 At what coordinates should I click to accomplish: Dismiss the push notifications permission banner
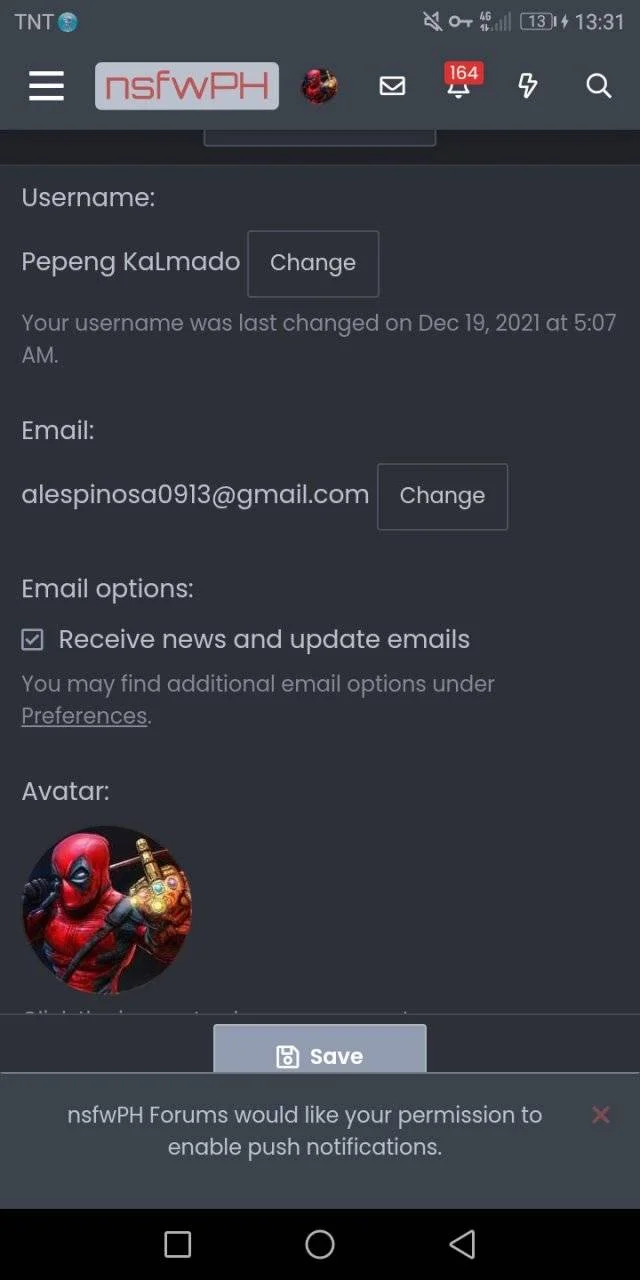(x=601, y=1115)
